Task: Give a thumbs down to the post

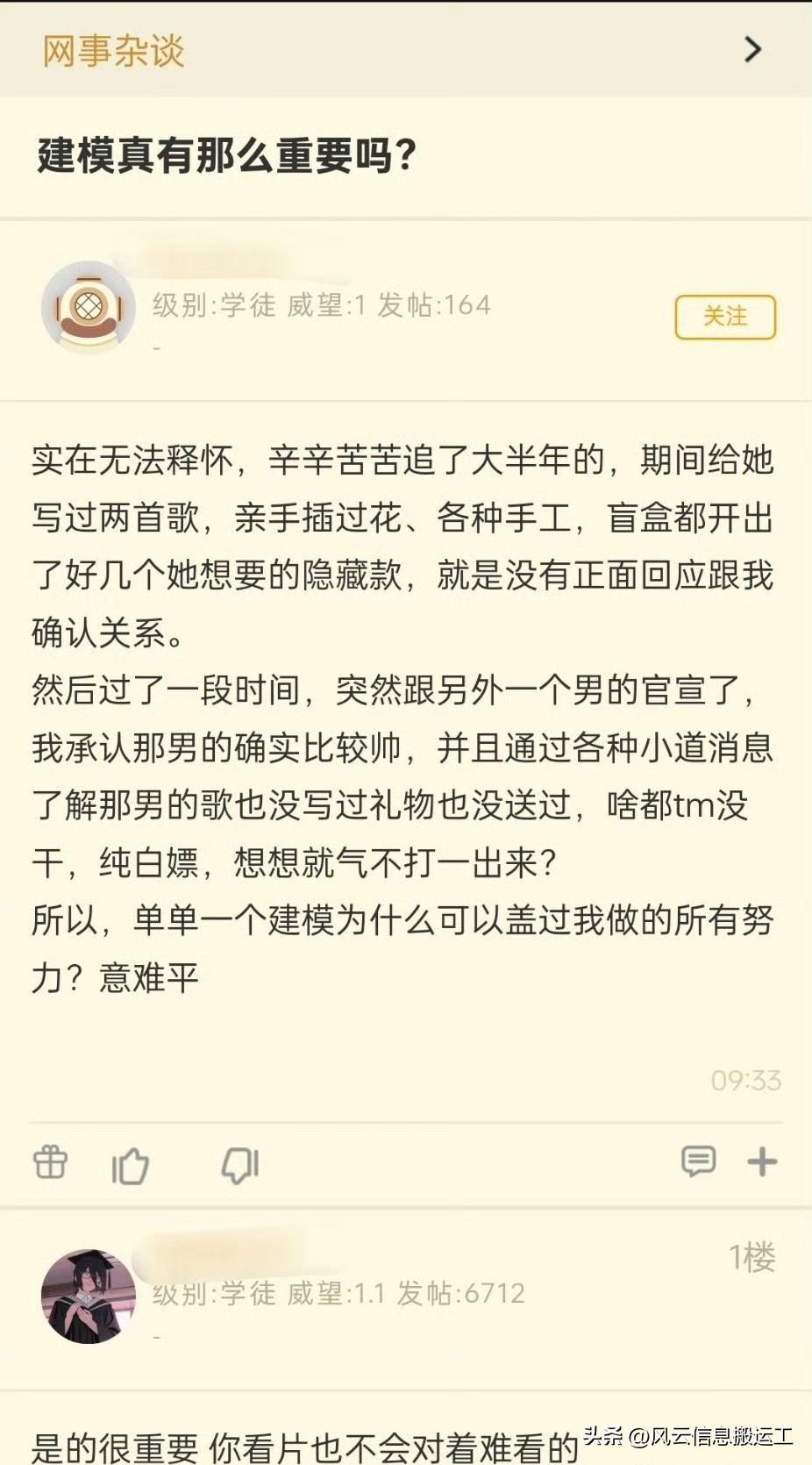Action: (x=238, y=1164)
